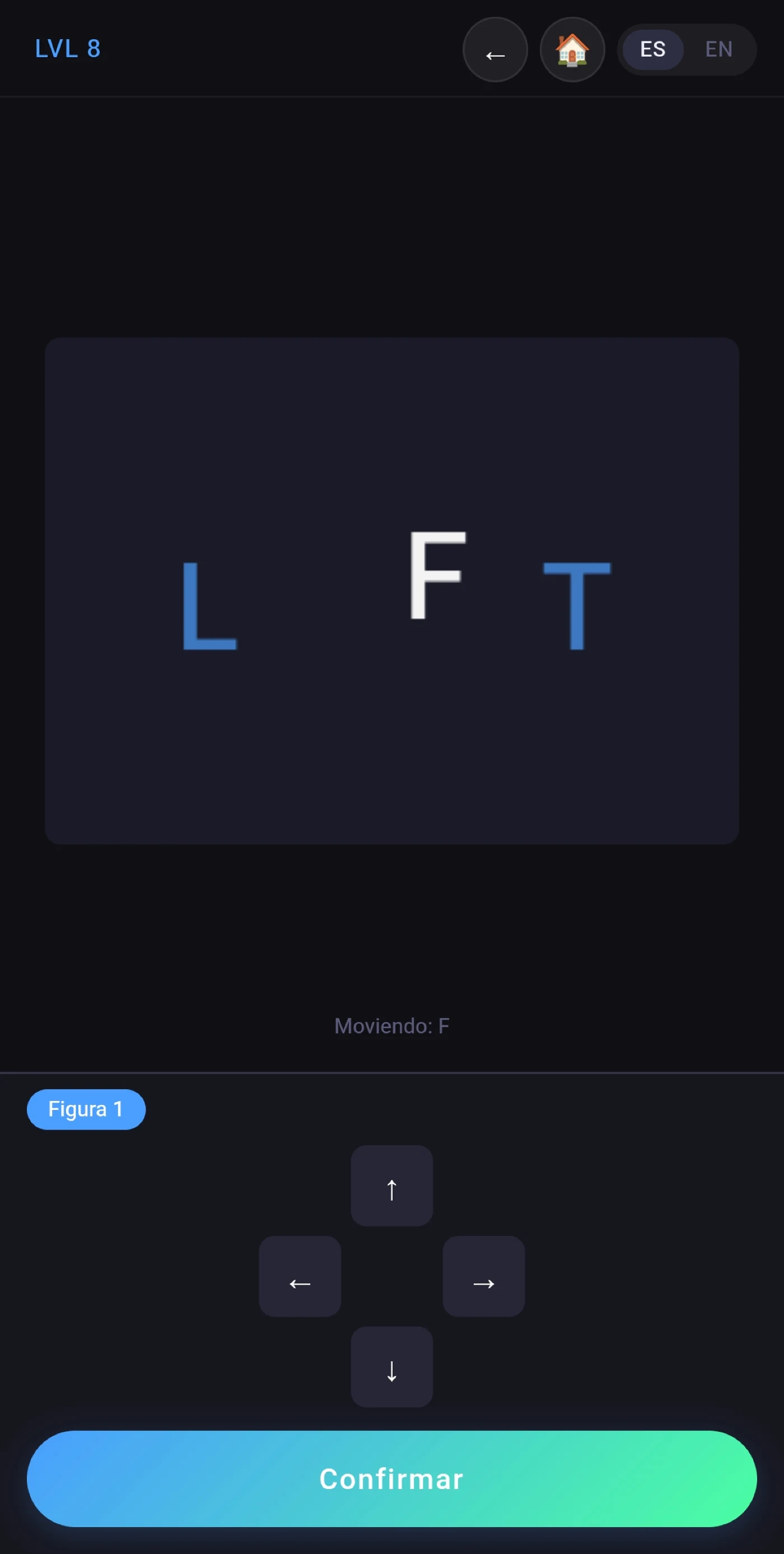The image size is (784, 1554).
Task: Select the Figura 1 chip
Action: (x=86, y=1109)
